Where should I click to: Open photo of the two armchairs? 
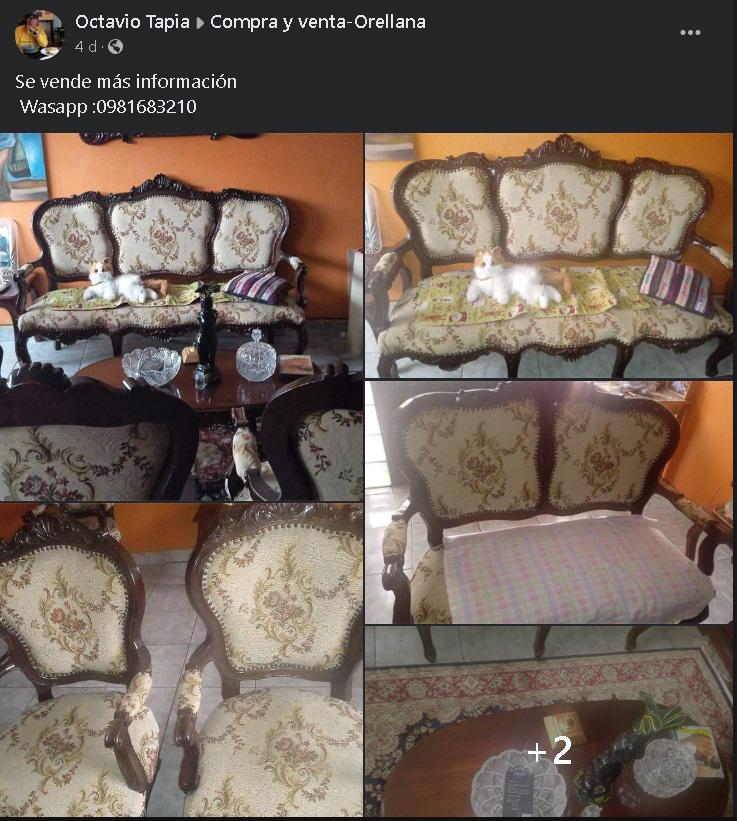181,660
